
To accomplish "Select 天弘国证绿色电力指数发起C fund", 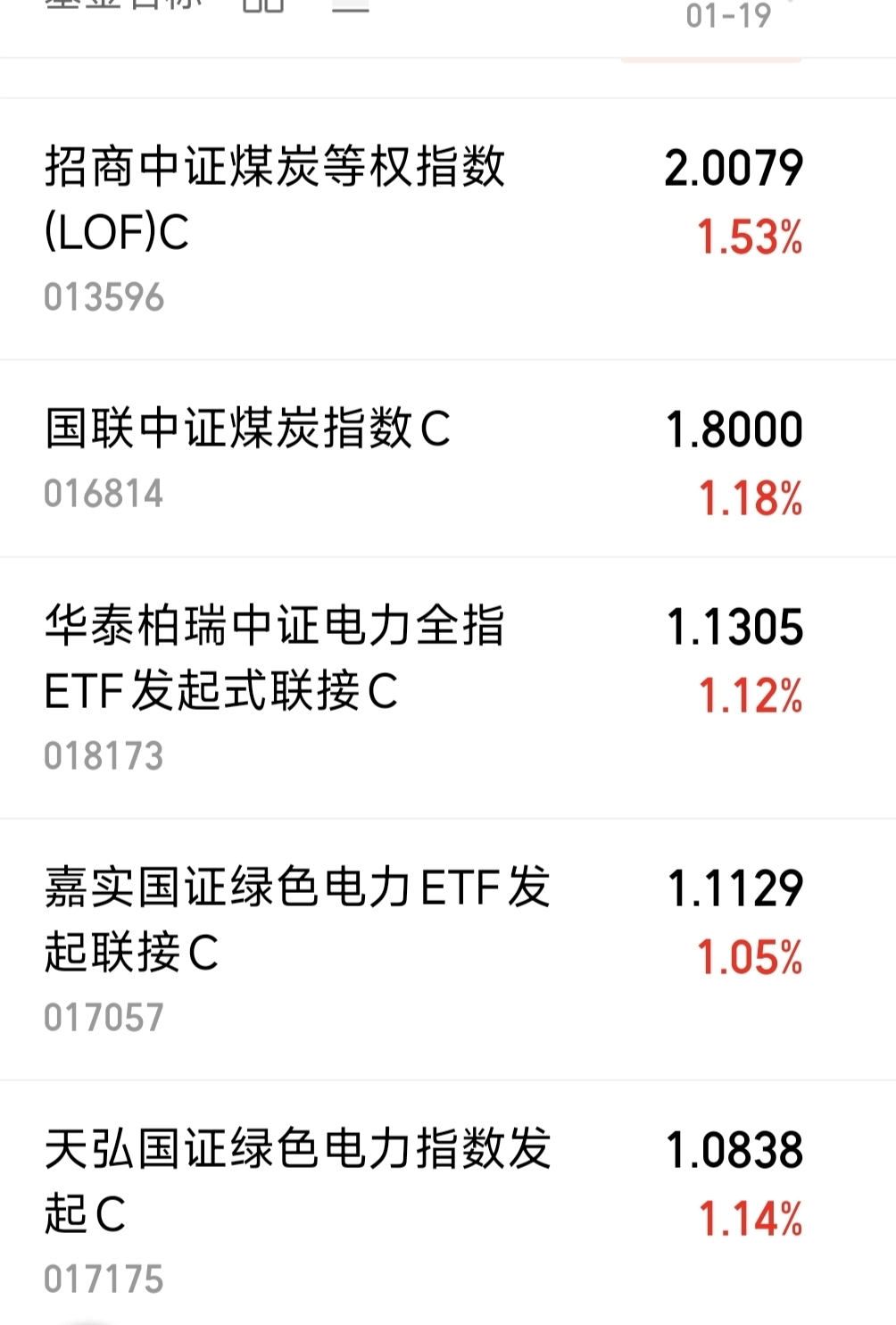I will coord(448,1203).
